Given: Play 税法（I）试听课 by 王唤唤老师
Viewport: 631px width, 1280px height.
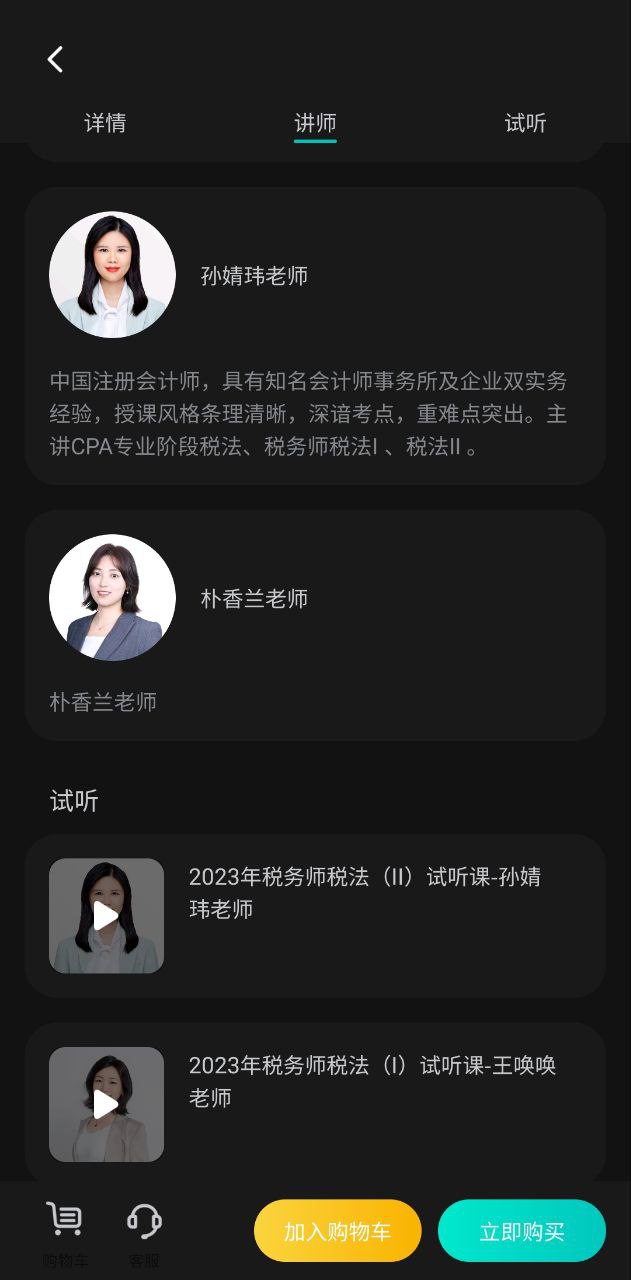Looking at the screenshot, I should point(106,1104).
